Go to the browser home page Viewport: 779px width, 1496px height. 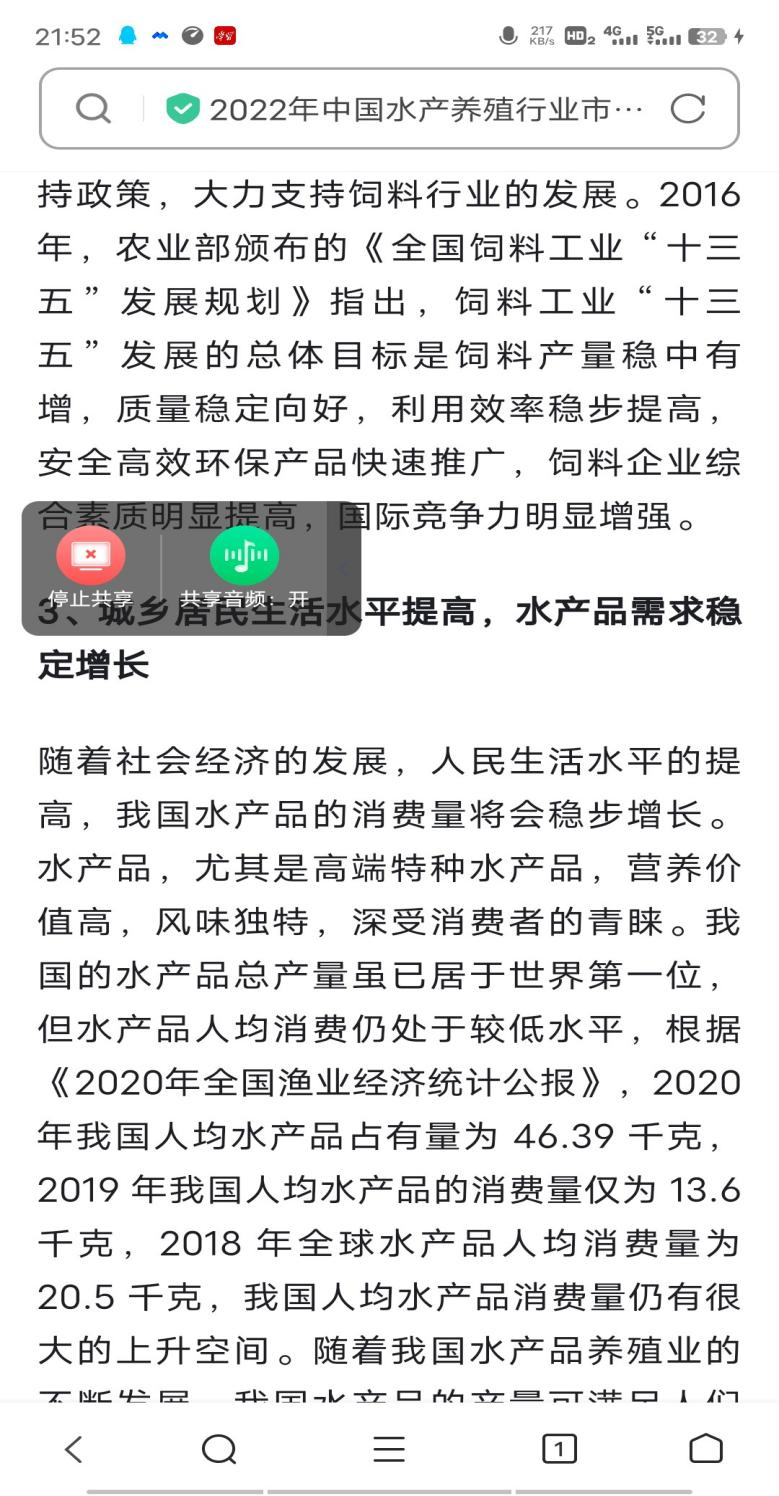click(705, 1448)
